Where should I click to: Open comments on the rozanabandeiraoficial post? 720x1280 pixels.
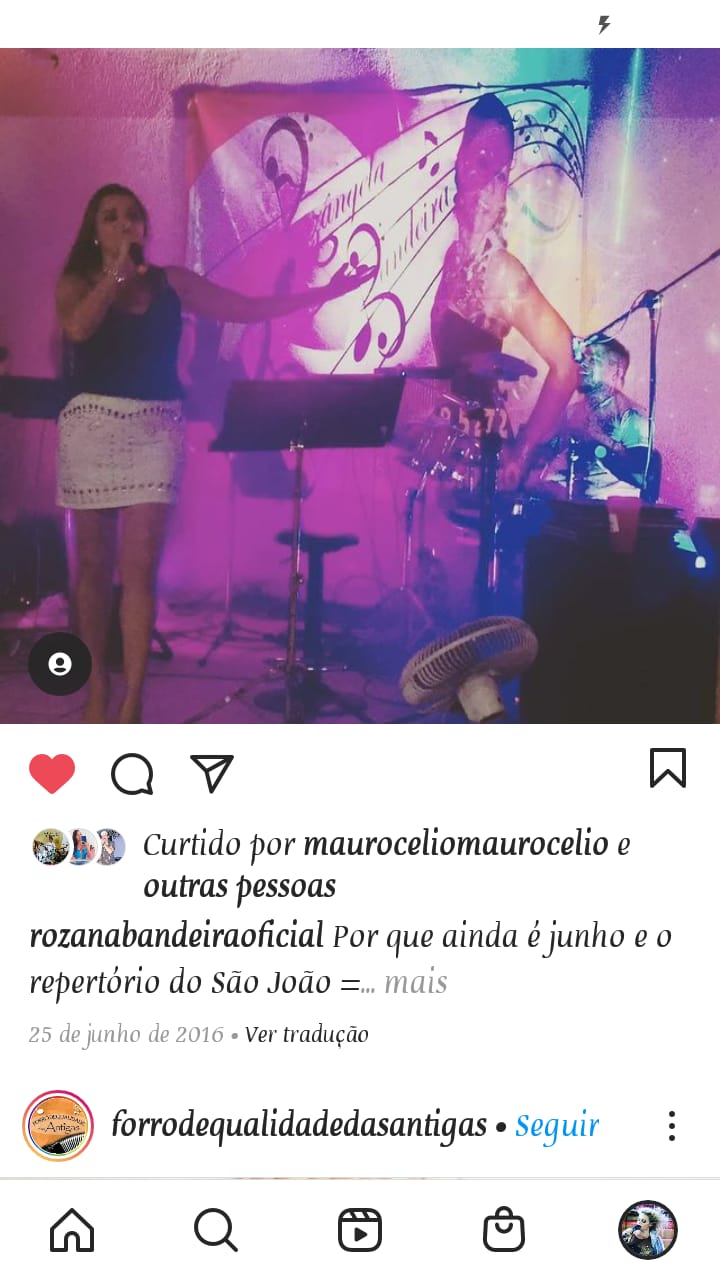coord(132,773)
